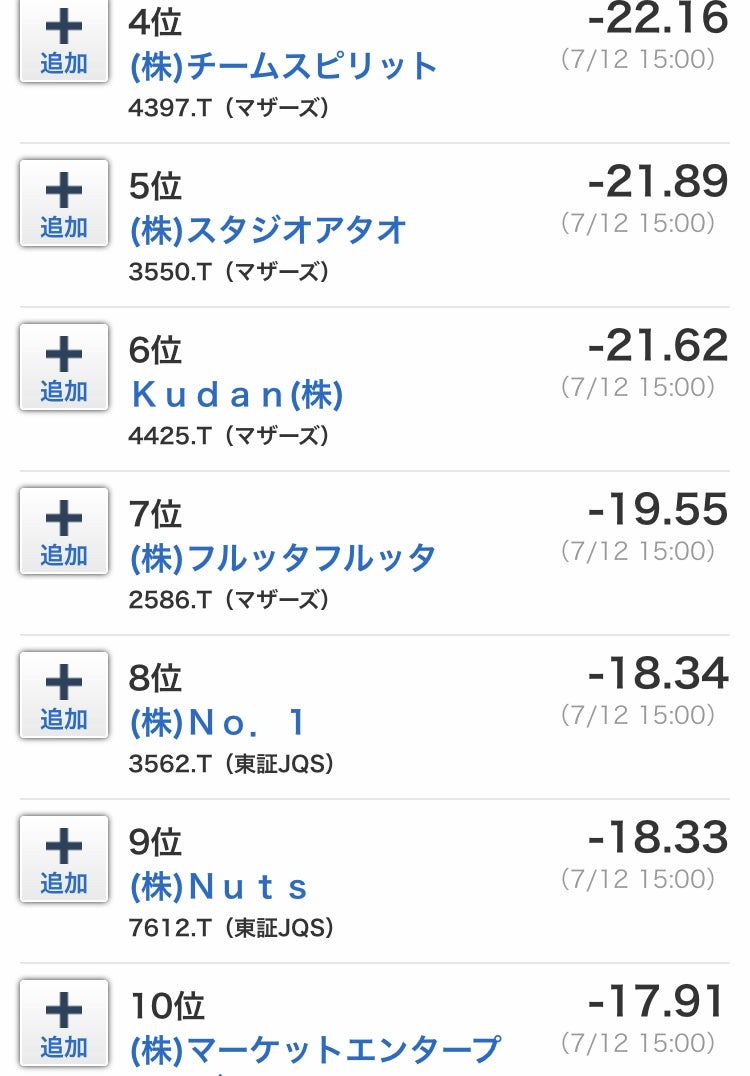View Kudan(株) stock details
The height and width of the screenshot is (1076, 750).
pyautogui.click(x=237, y=395)
